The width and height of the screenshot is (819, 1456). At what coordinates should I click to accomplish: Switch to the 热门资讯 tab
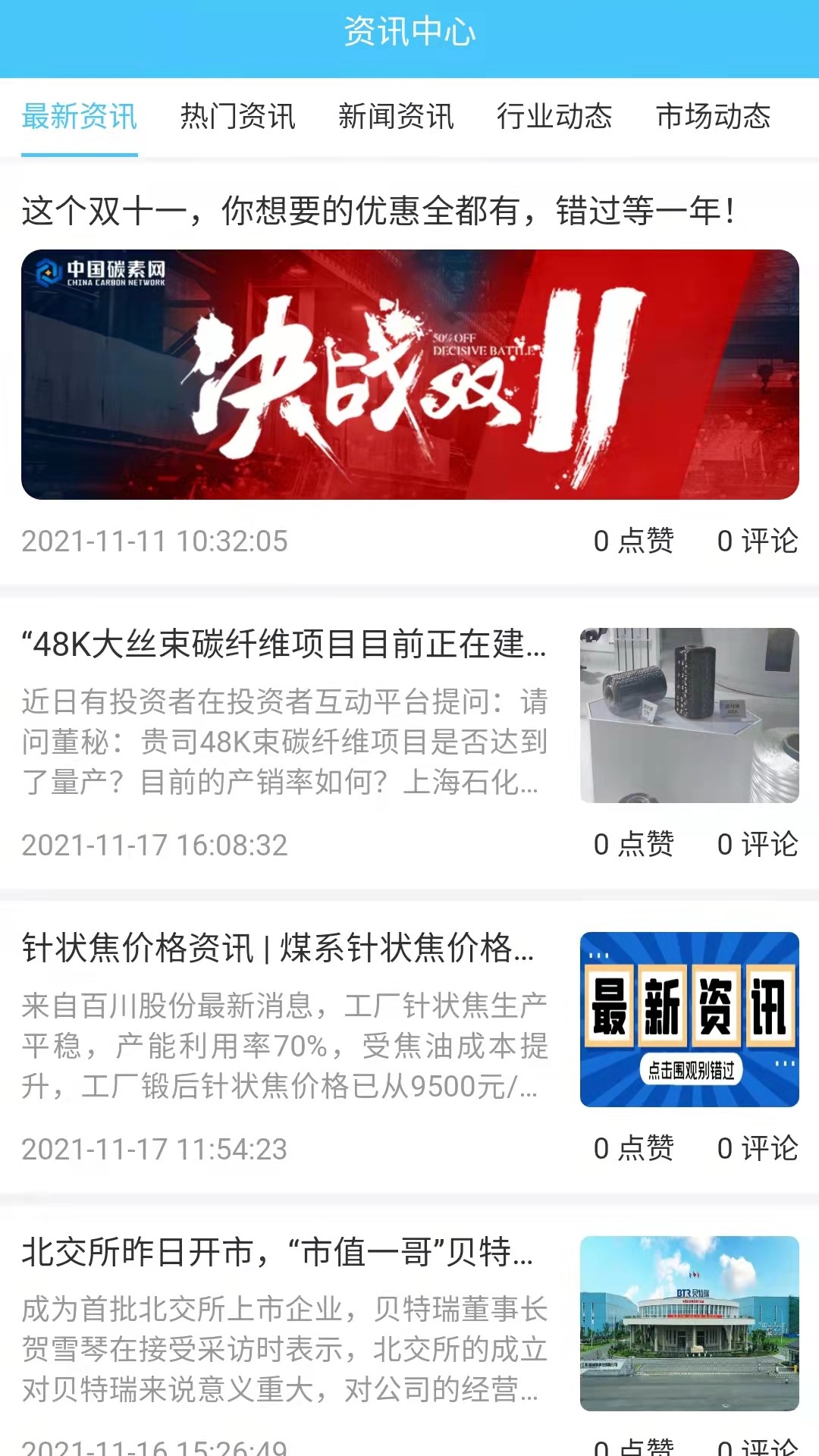[x=237, y=118]
